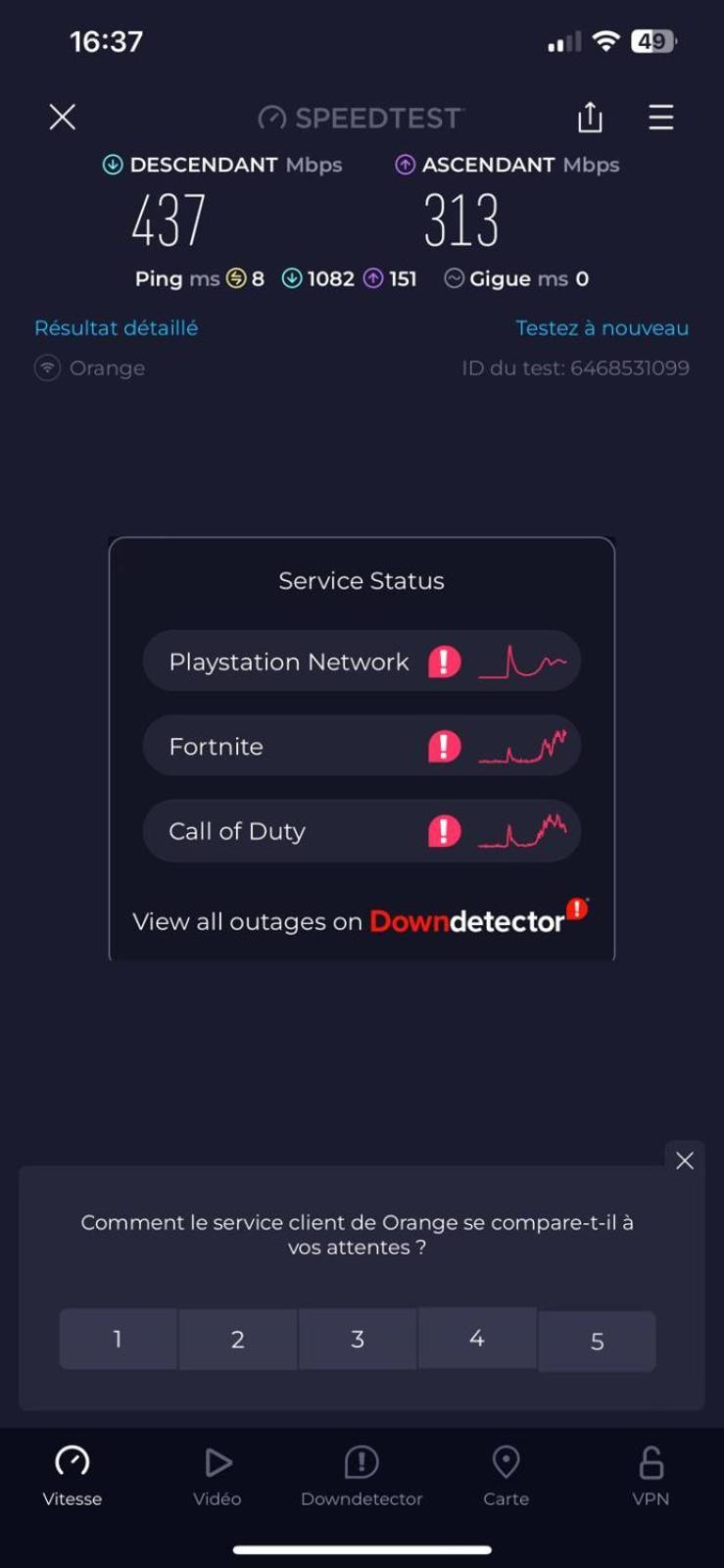Choose rating 4 for Orange service
724x1568 pixels.
pyautogui.click(x=477, y=1338)
